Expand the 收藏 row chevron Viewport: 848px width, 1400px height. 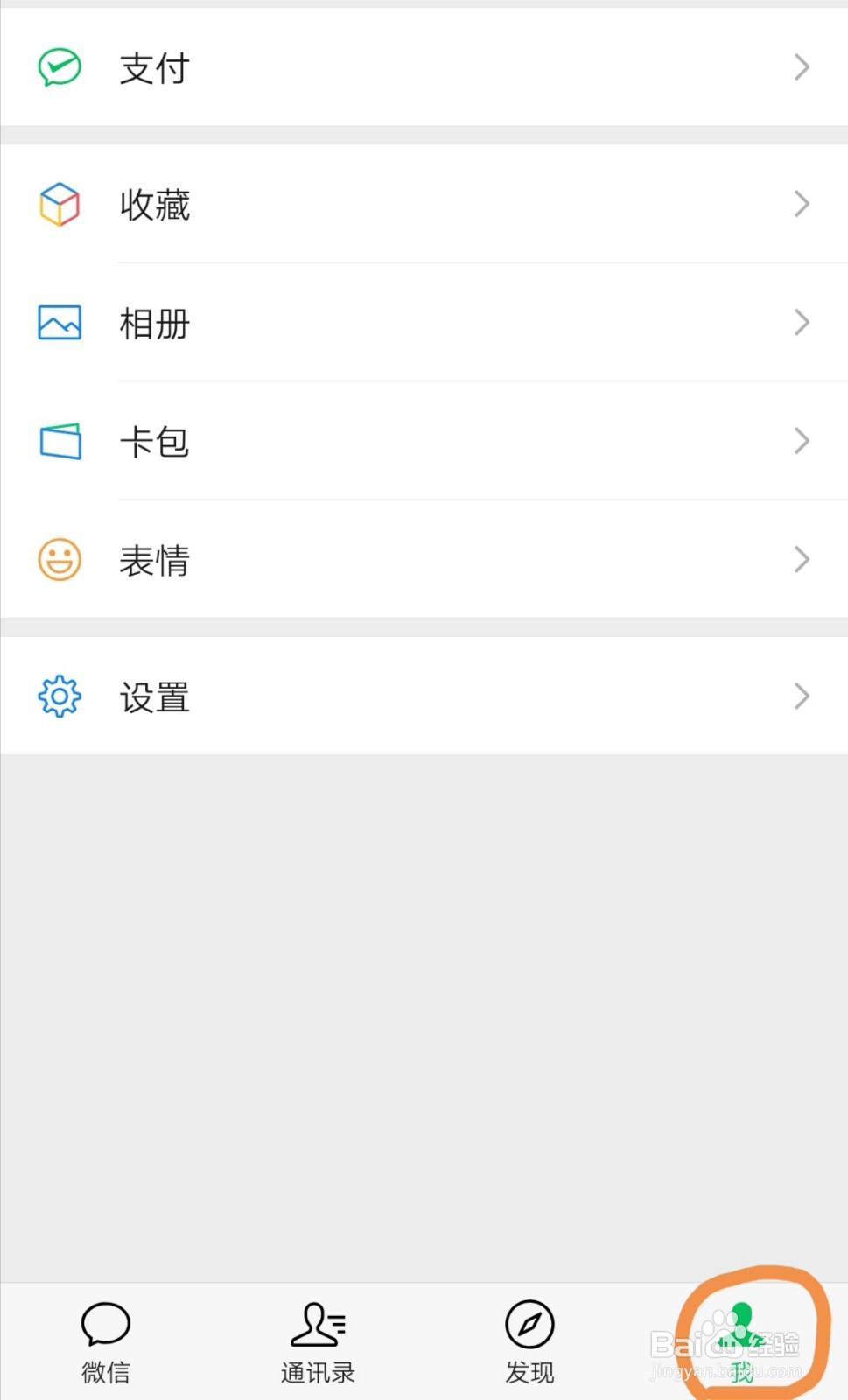coord(802,204)
